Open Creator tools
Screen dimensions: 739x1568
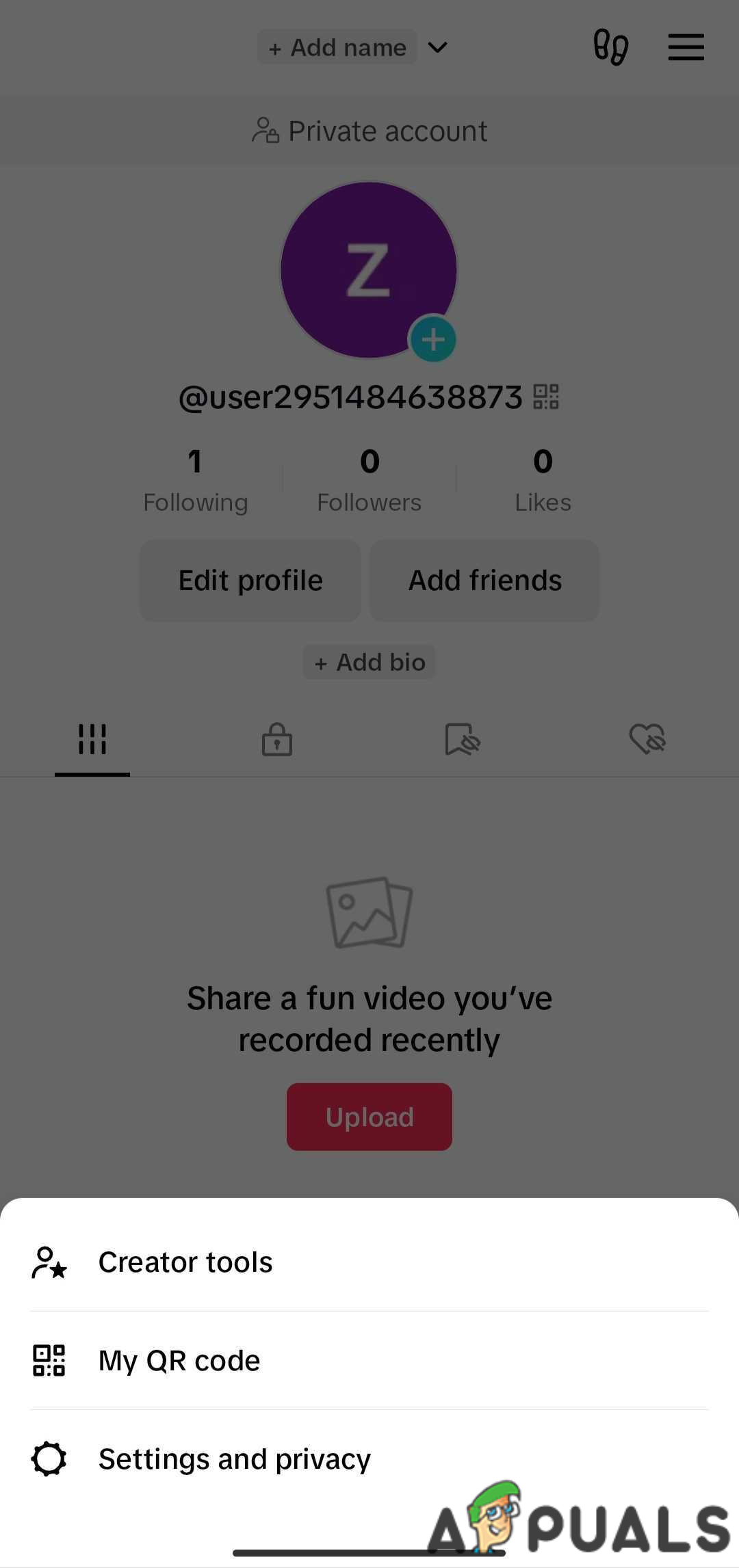pos(185,1262)
